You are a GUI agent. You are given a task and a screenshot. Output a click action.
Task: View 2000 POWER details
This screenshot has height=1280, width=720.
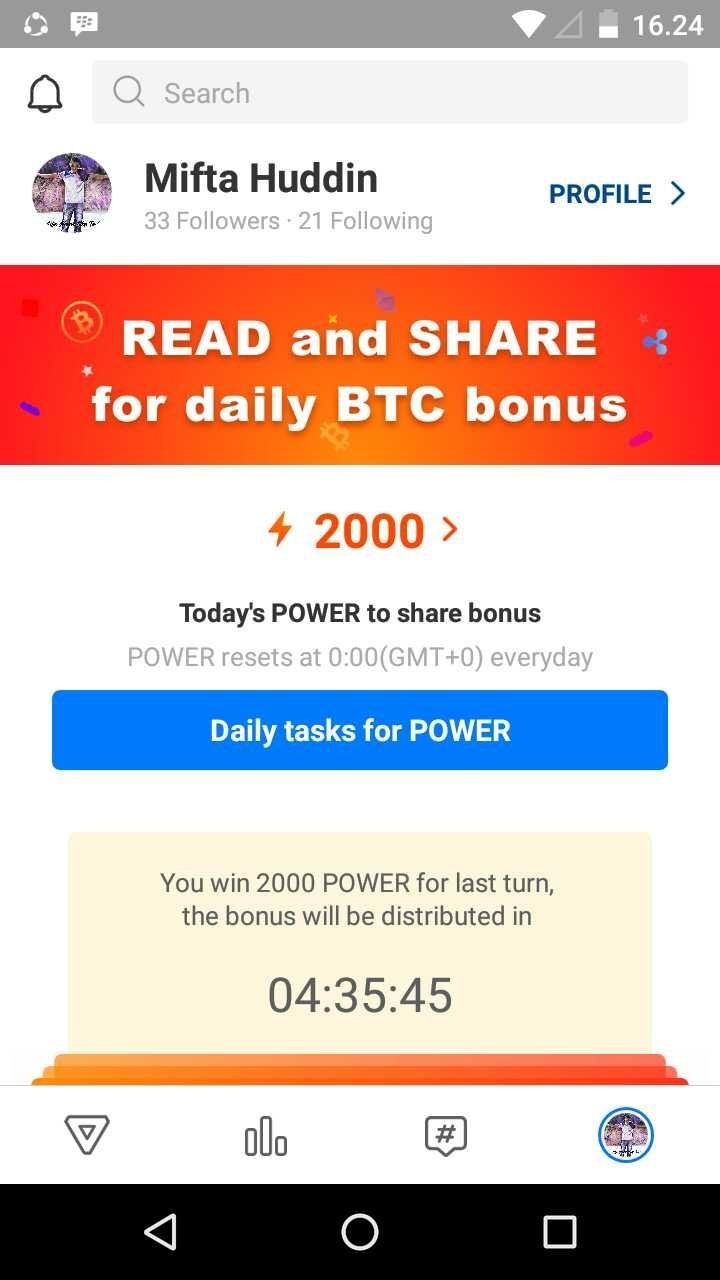click(x=362, y=531)
